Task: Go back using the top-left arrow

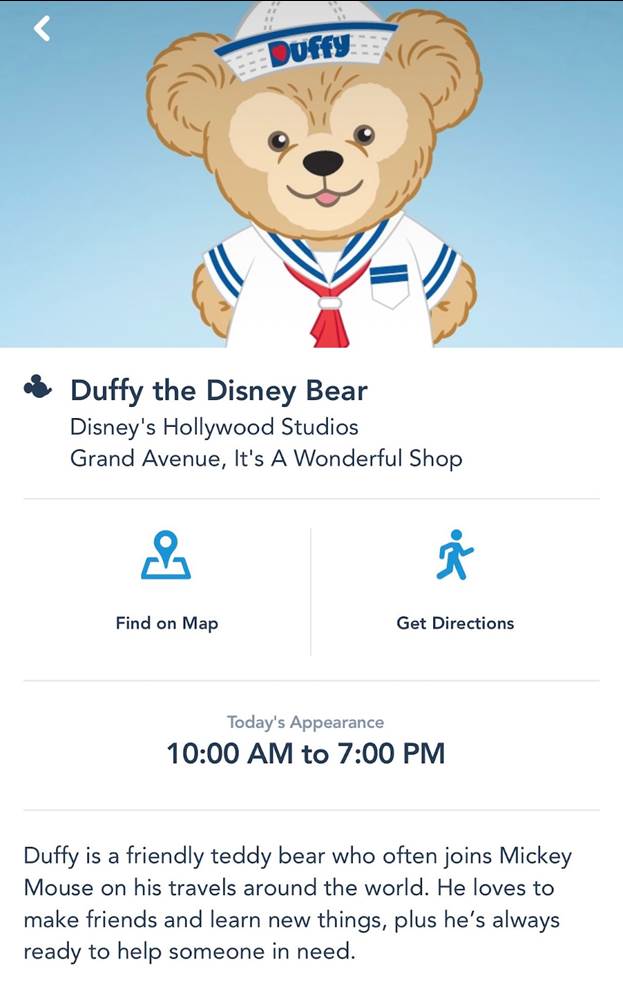Action: [x=41, y=28]
